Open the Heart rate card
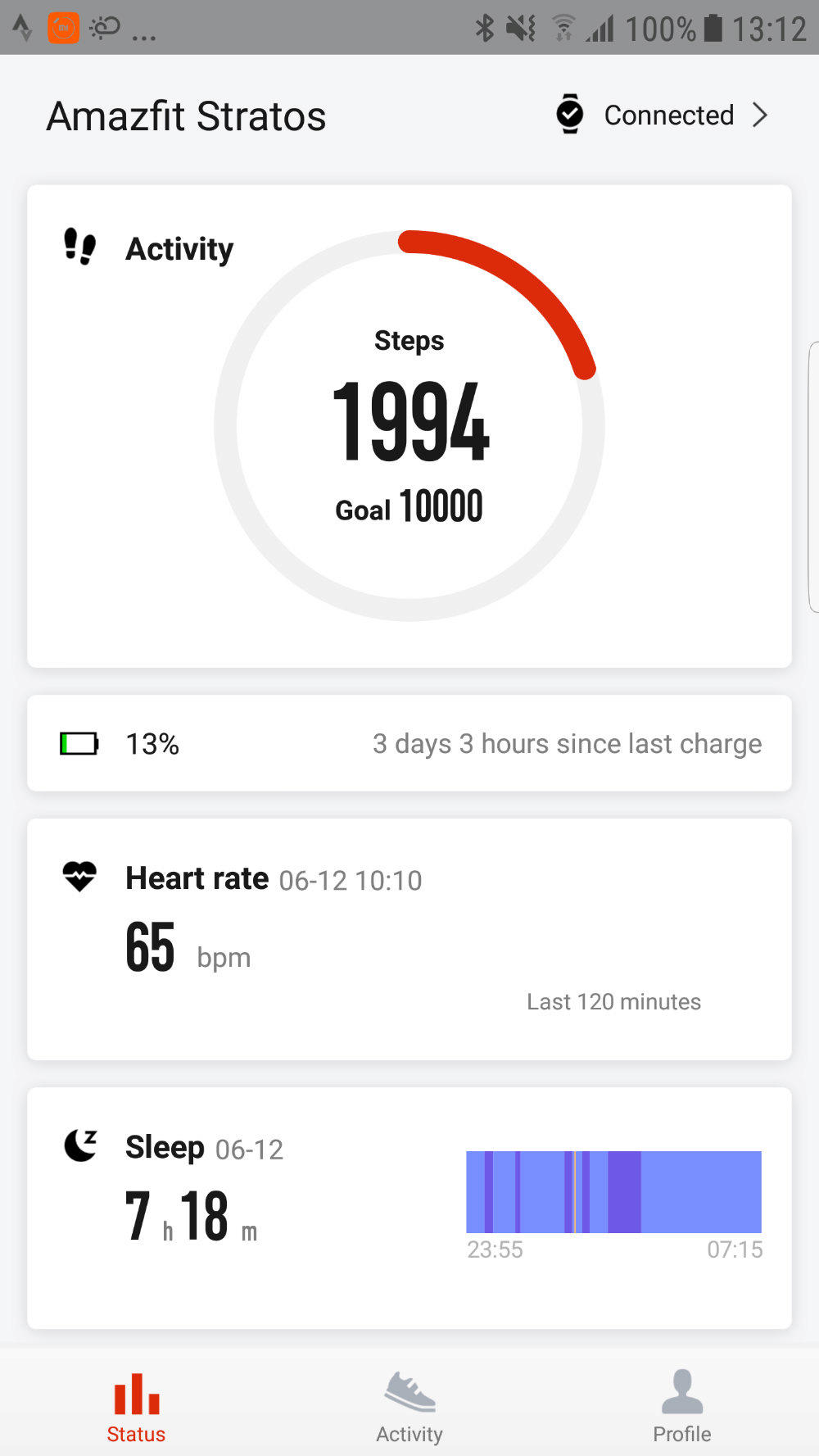This screenshot has height=1456, width=819. tap(409, 939)
